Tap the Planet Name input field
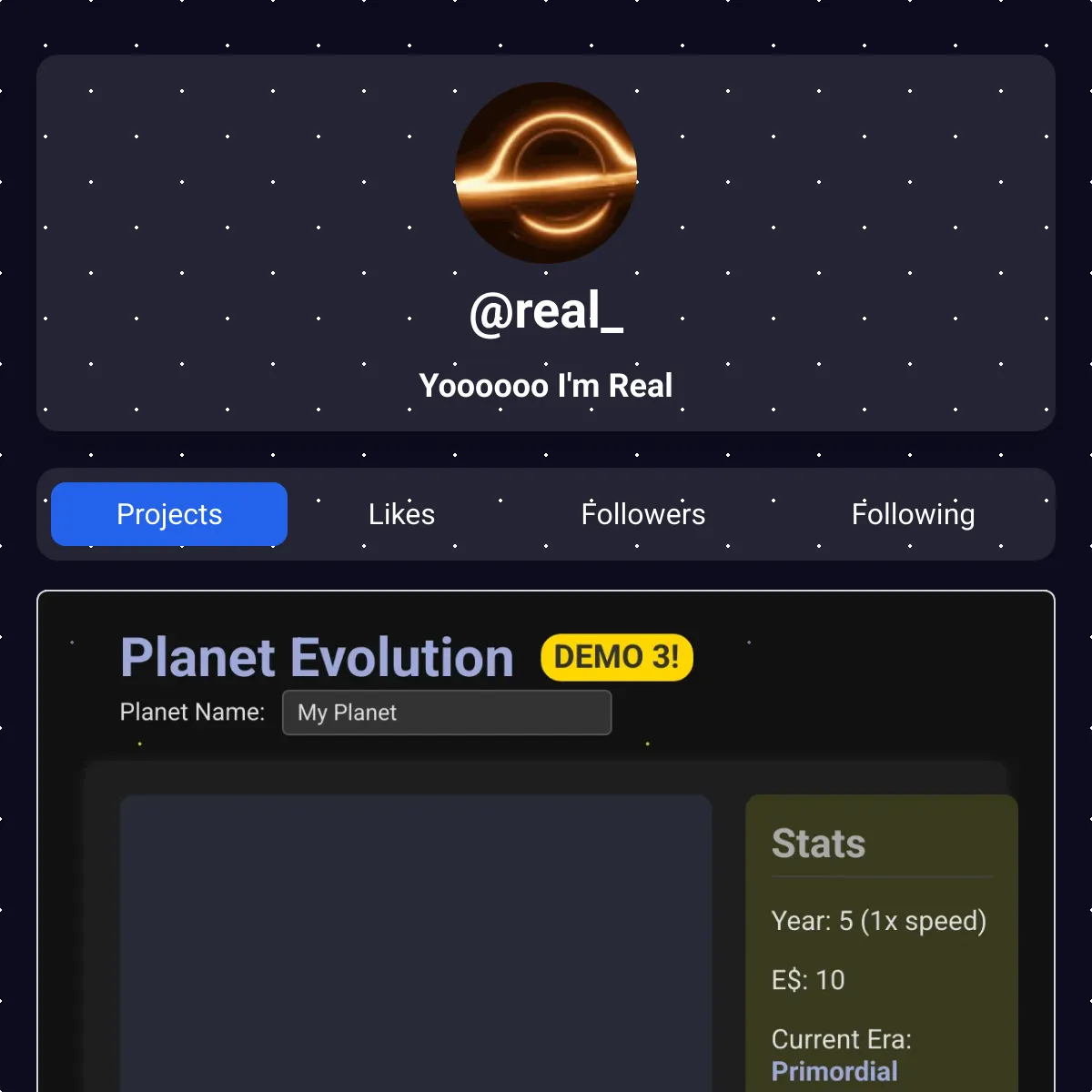 pyautogui.click(x=447, y=713)
